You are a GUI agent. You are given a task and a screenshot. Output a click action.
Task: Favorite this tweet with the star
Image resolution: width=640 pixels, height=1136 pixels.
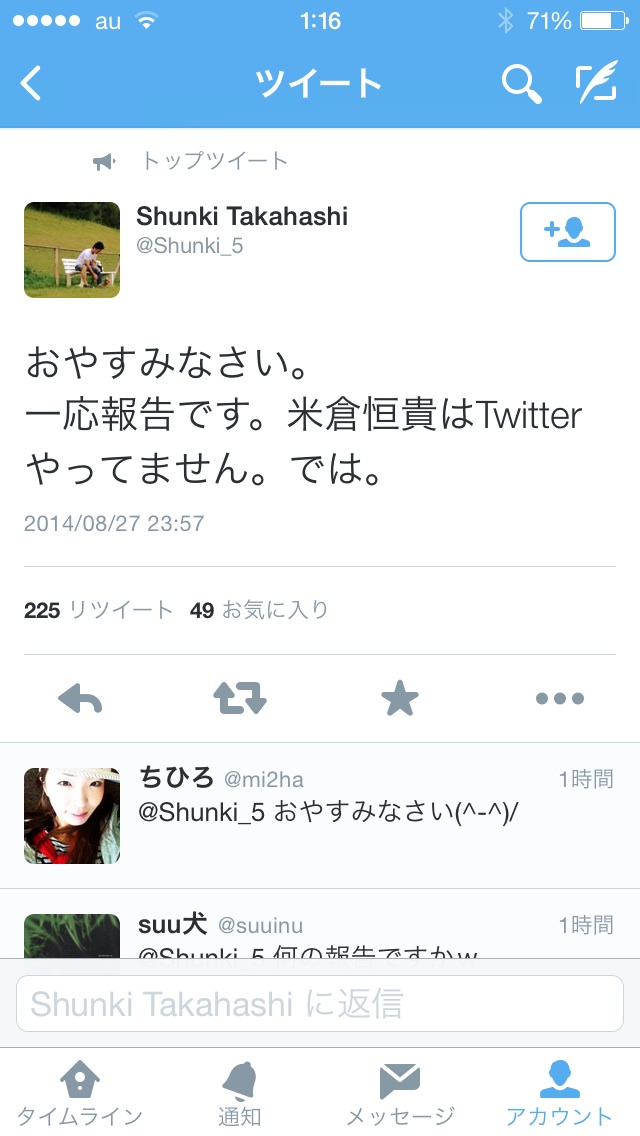click(x=400, y=699)
